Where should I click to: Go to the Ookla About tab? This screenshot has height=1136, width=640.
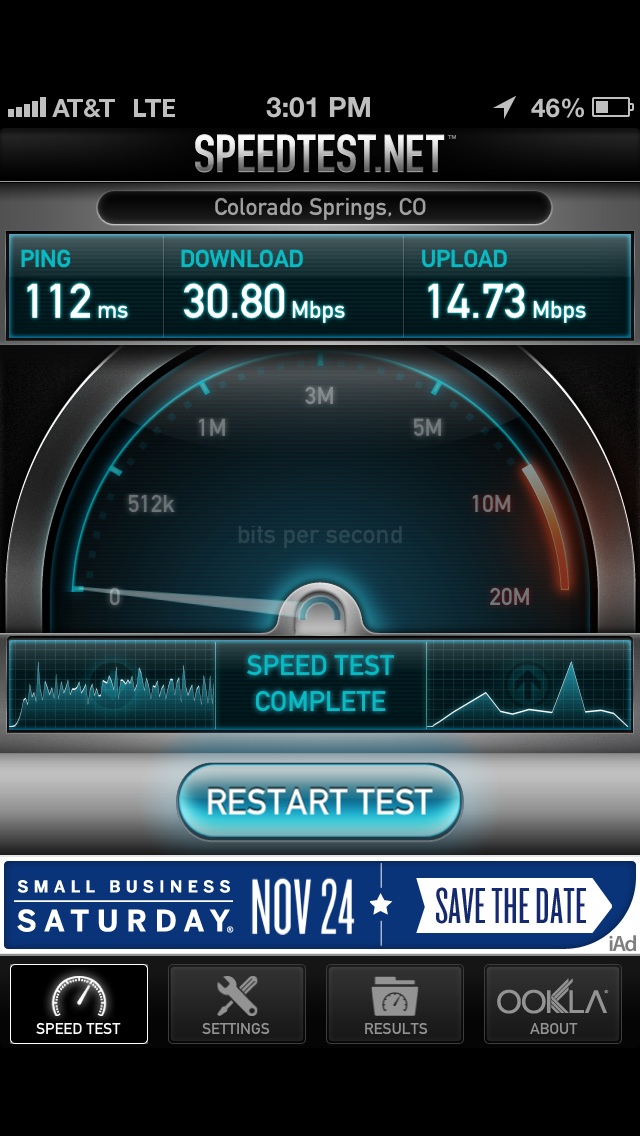553,1004
